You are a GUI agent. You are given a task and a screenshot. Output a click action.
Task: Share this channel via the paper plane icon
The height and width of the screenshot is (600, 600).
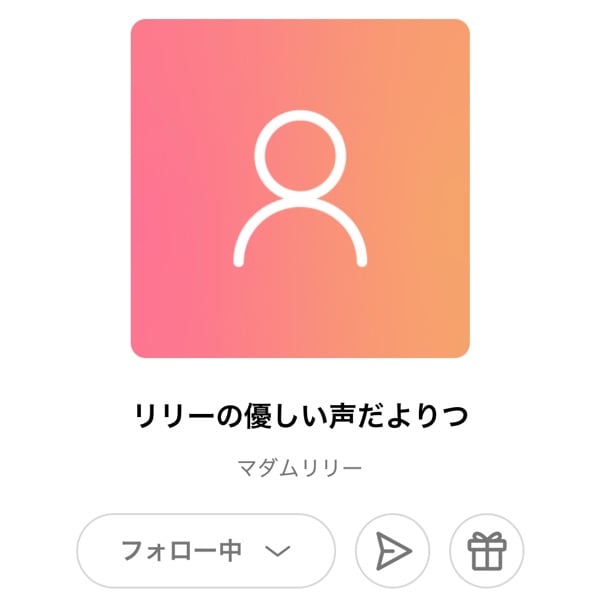point(393,551)
